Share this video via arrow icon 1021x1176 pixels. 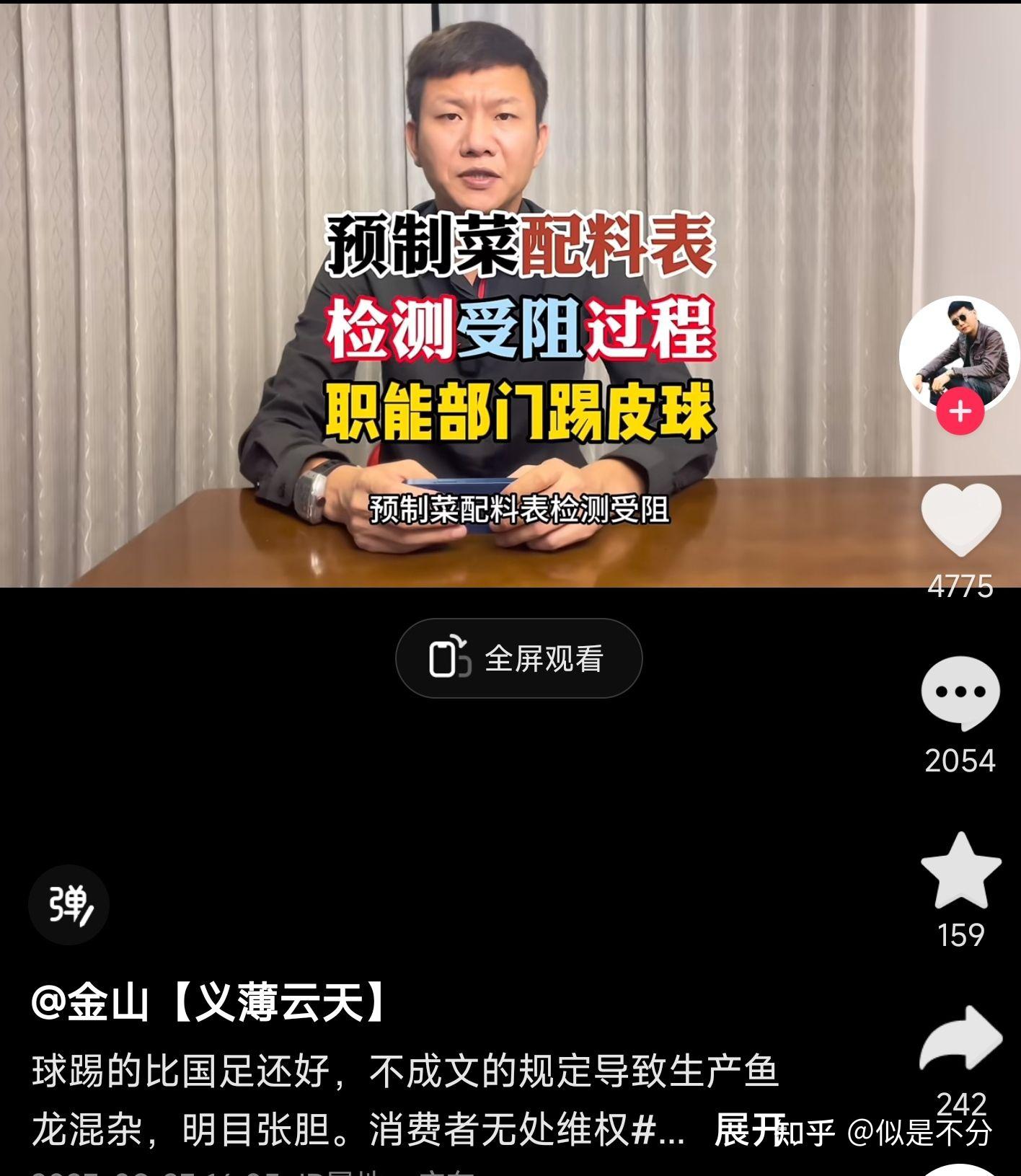[960, 1039]
